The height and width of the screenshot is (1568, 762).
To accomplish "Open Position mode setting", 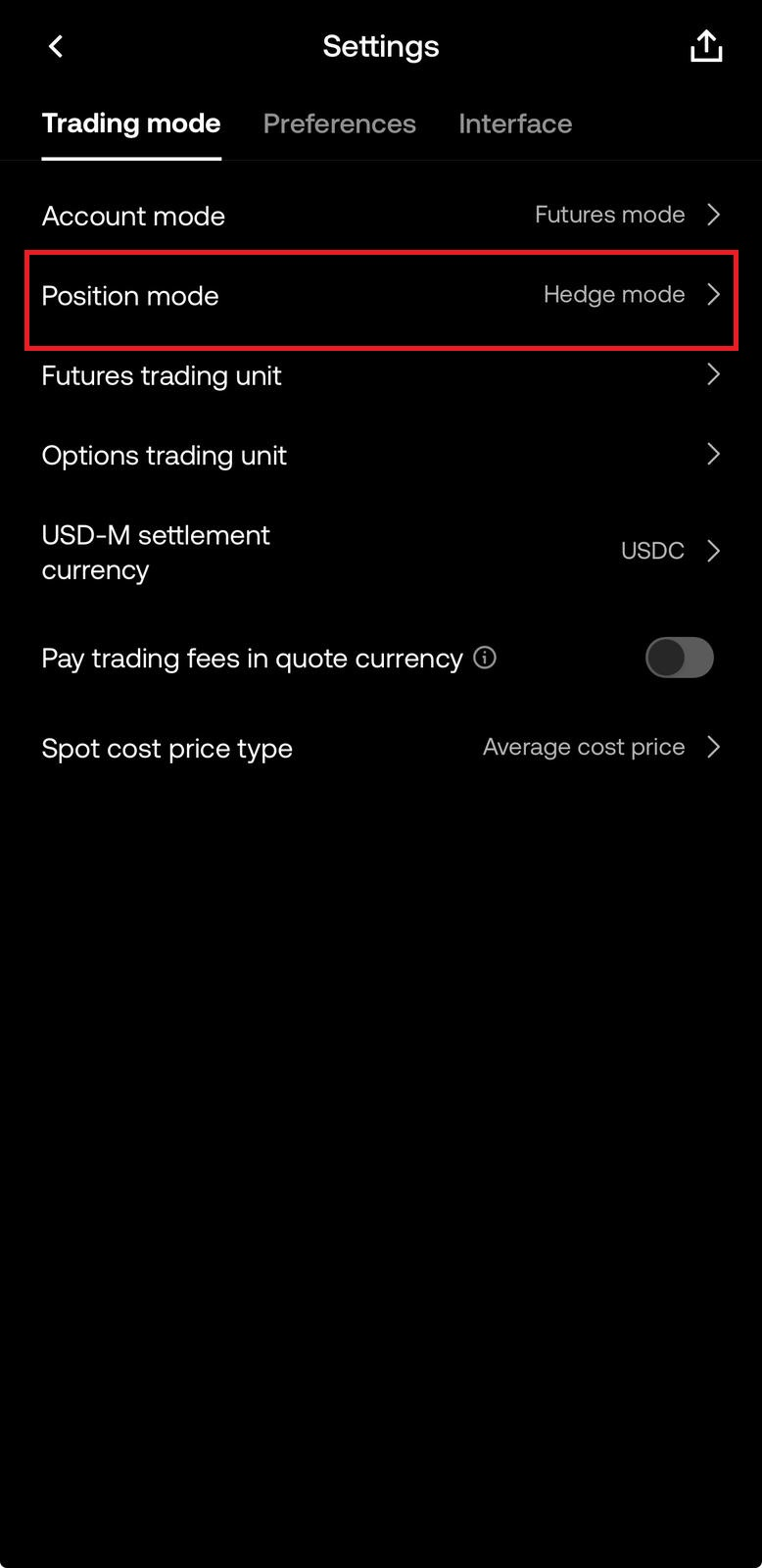I will (x=381, y=295).
